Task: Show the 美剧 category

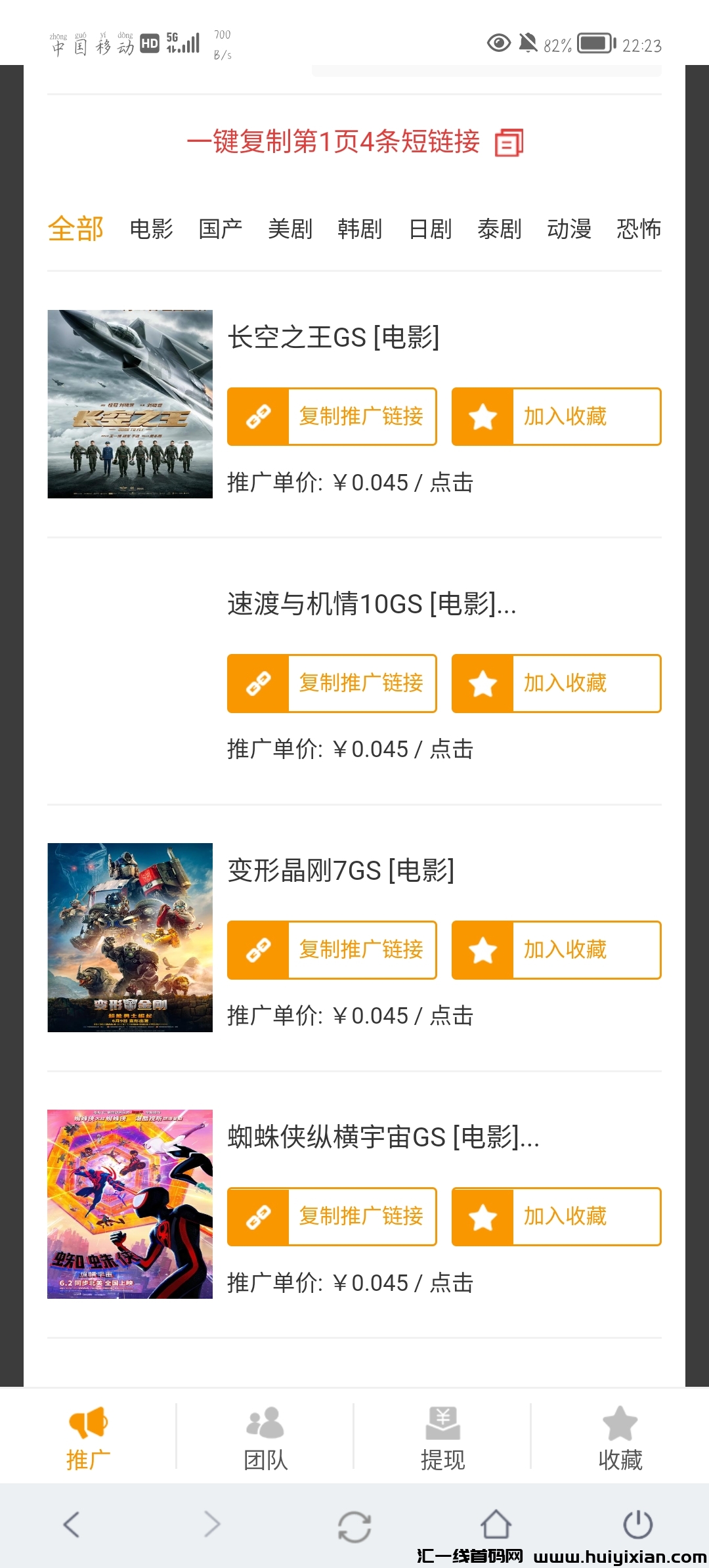Action: [x=290, y=229]
